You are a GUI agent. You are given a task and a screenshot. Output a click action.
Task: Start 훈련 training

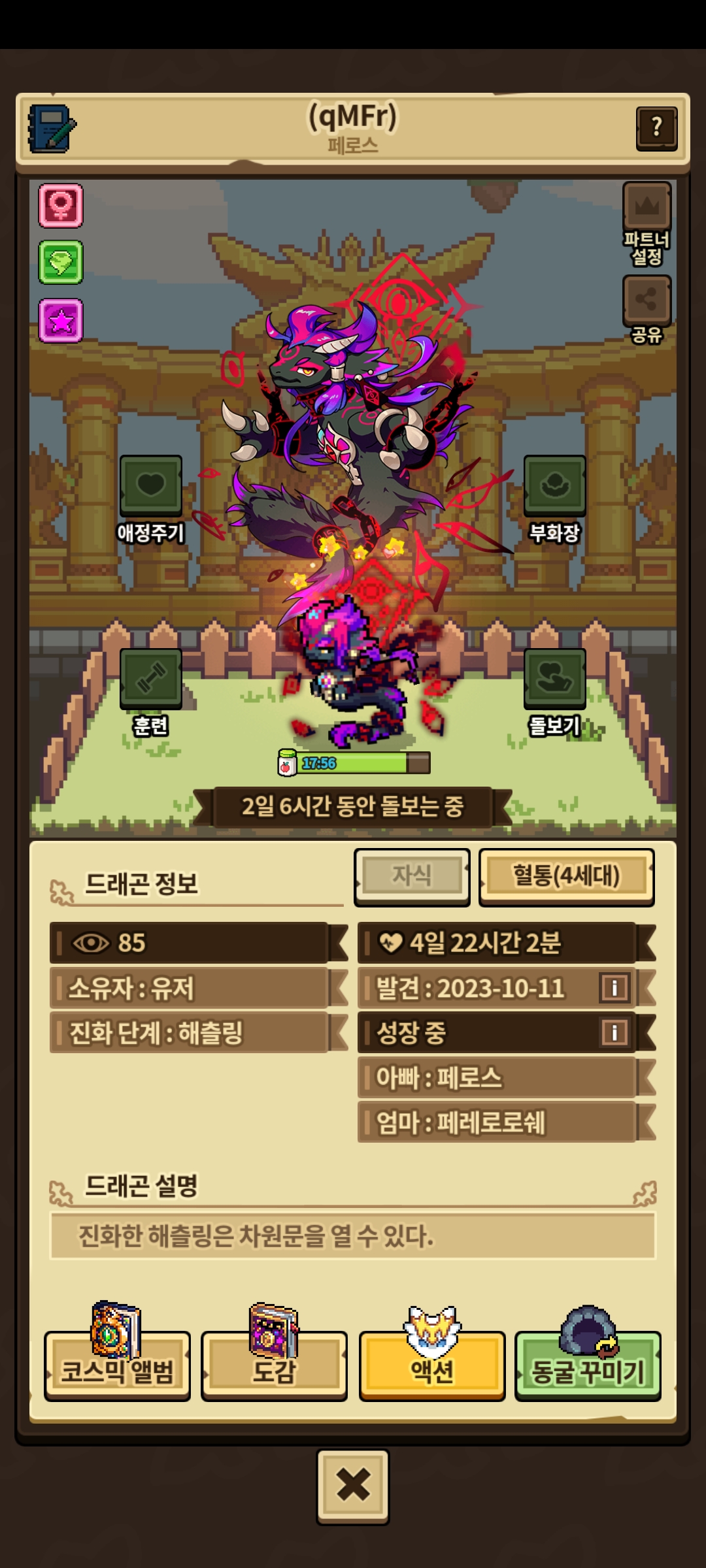[x=151, y=678]
